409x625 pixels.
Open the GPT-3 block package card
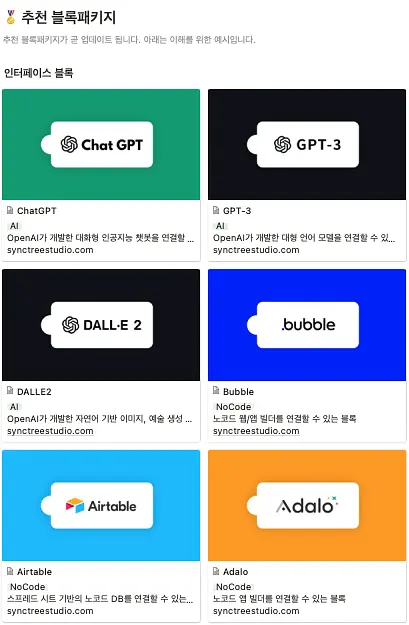click(307, 175)
